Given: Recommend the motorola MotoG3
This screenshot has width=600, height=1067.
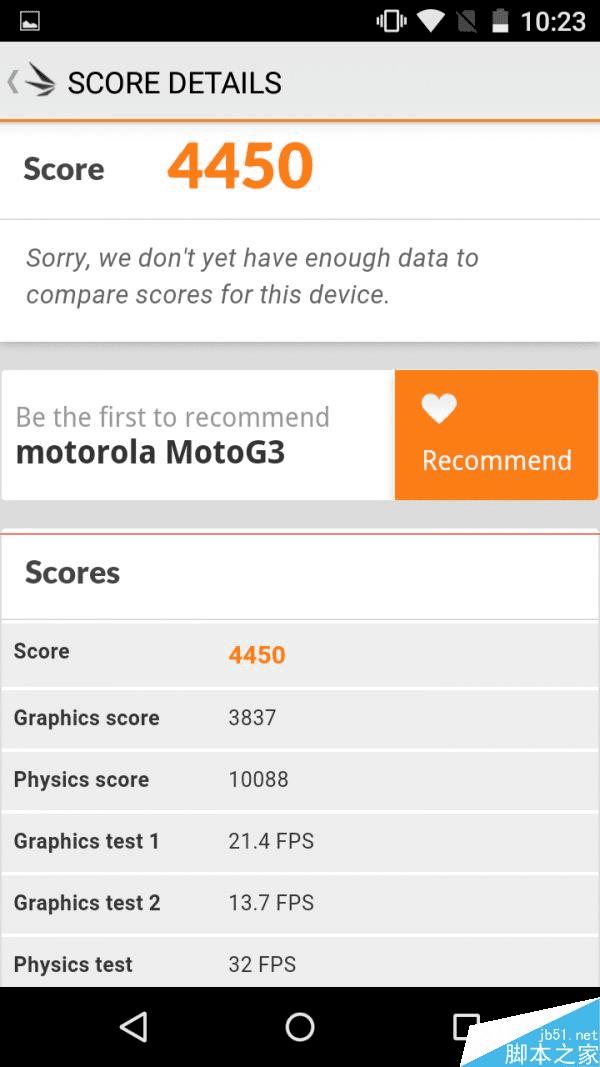Looking at the screenshot, I should coord(496,435).
